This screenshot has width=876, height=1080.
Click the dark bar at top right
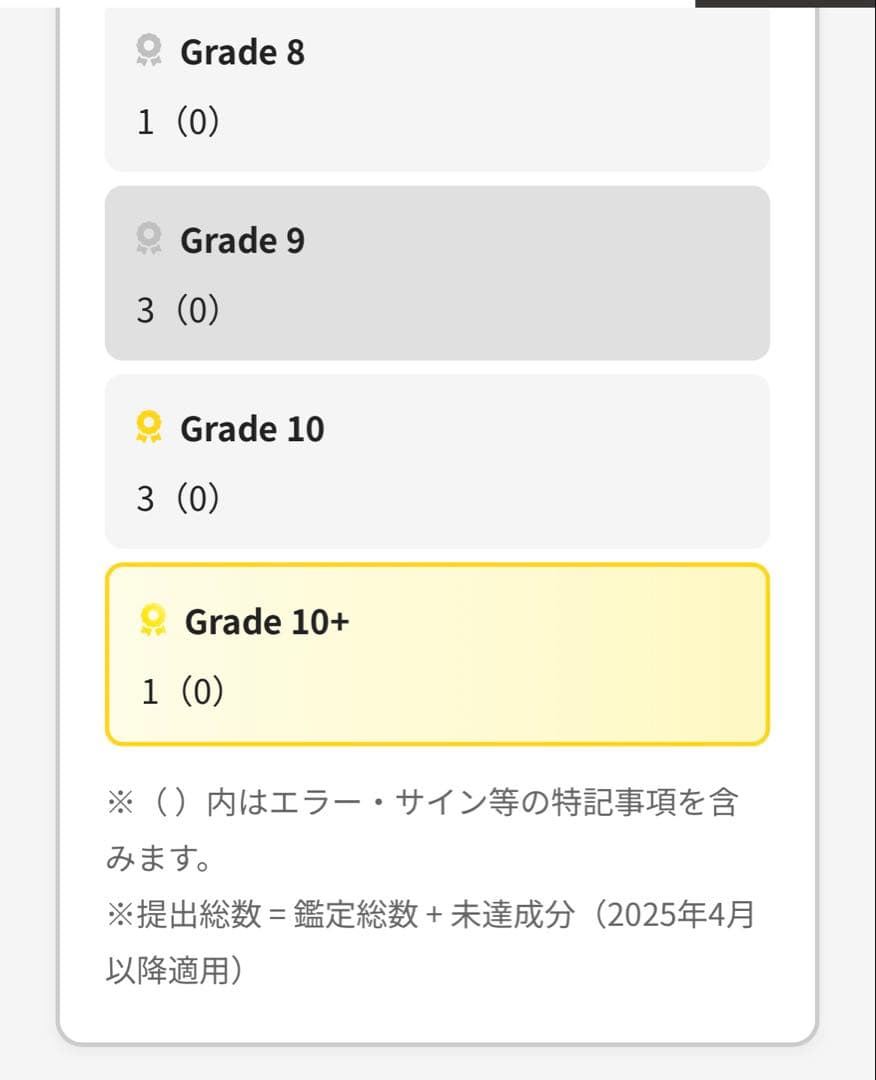[783, 5]
